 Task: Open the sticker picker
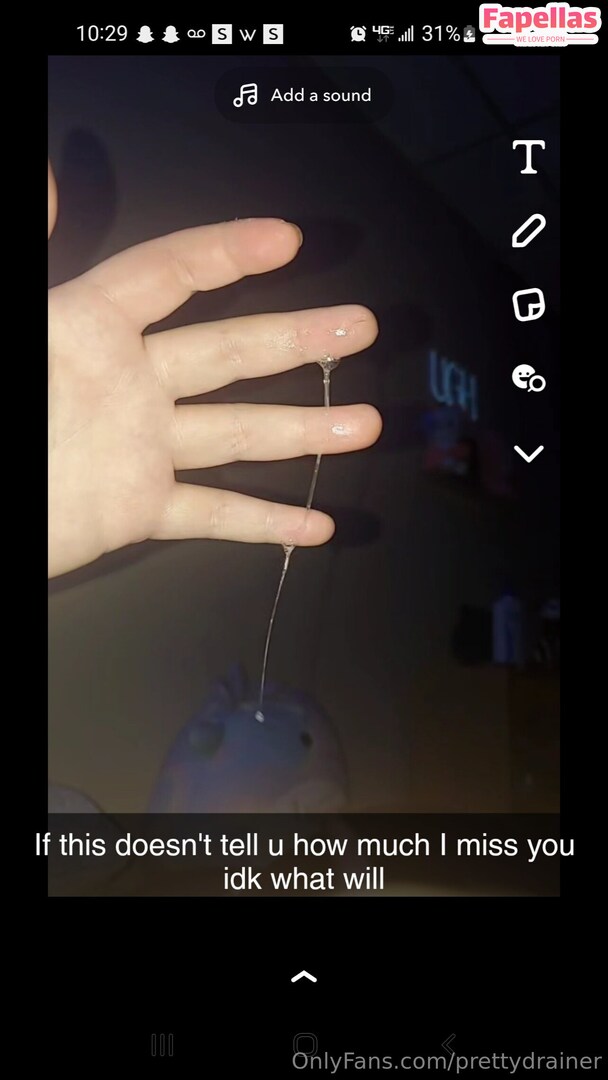[528, 304]
